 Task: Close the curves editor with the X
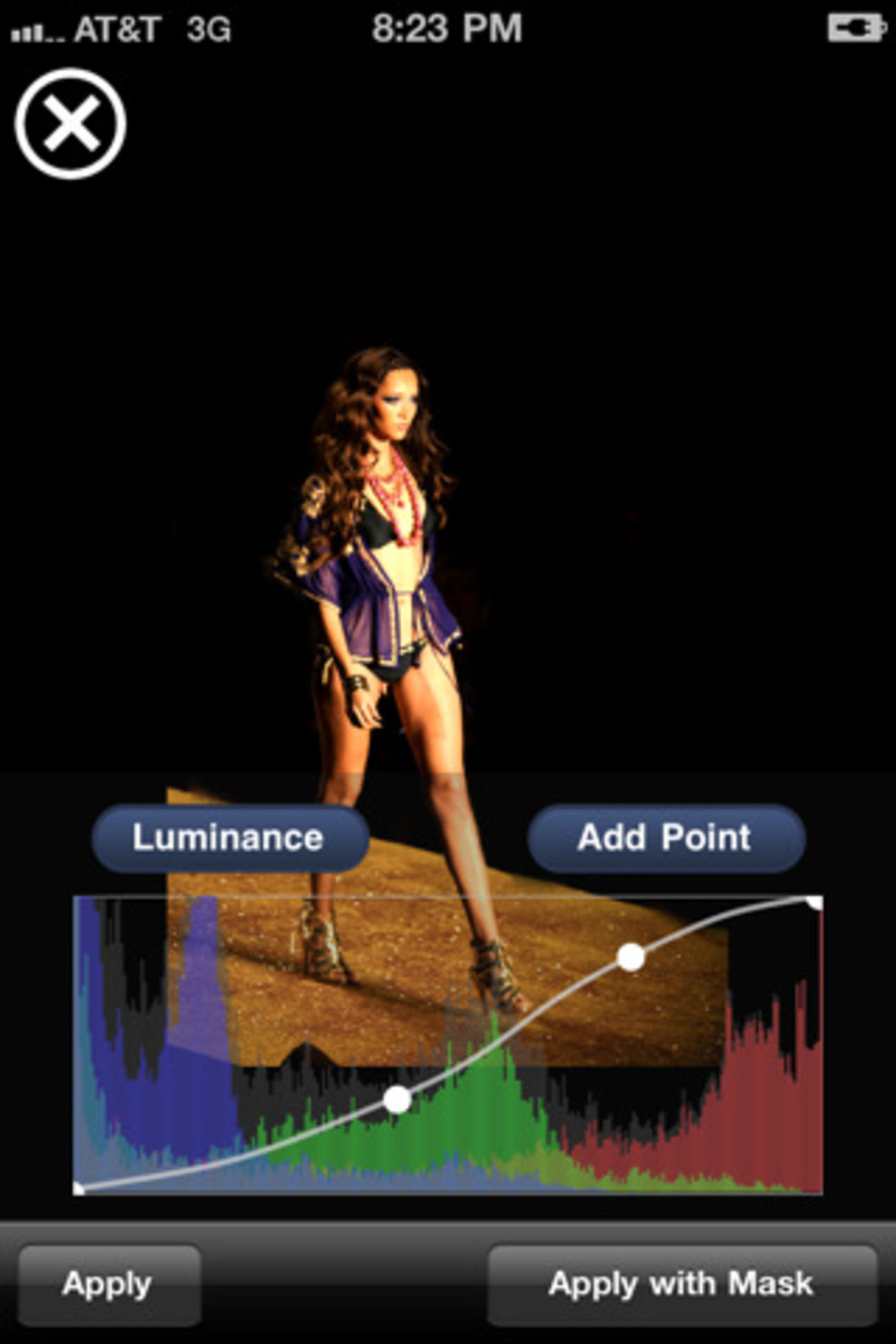click(x=70, y=124)
